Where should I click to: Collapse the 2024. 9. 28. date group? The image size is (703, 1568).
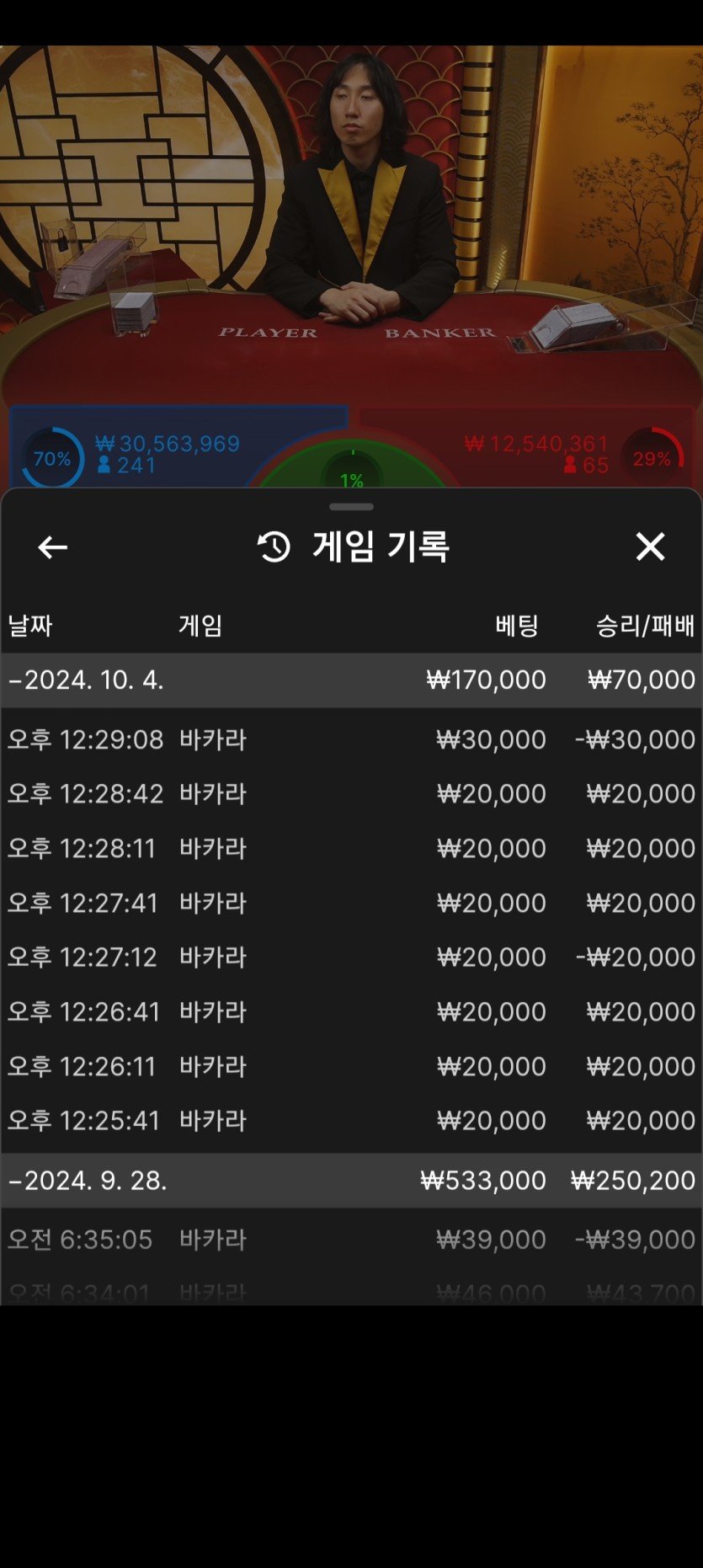(88, 1181)
